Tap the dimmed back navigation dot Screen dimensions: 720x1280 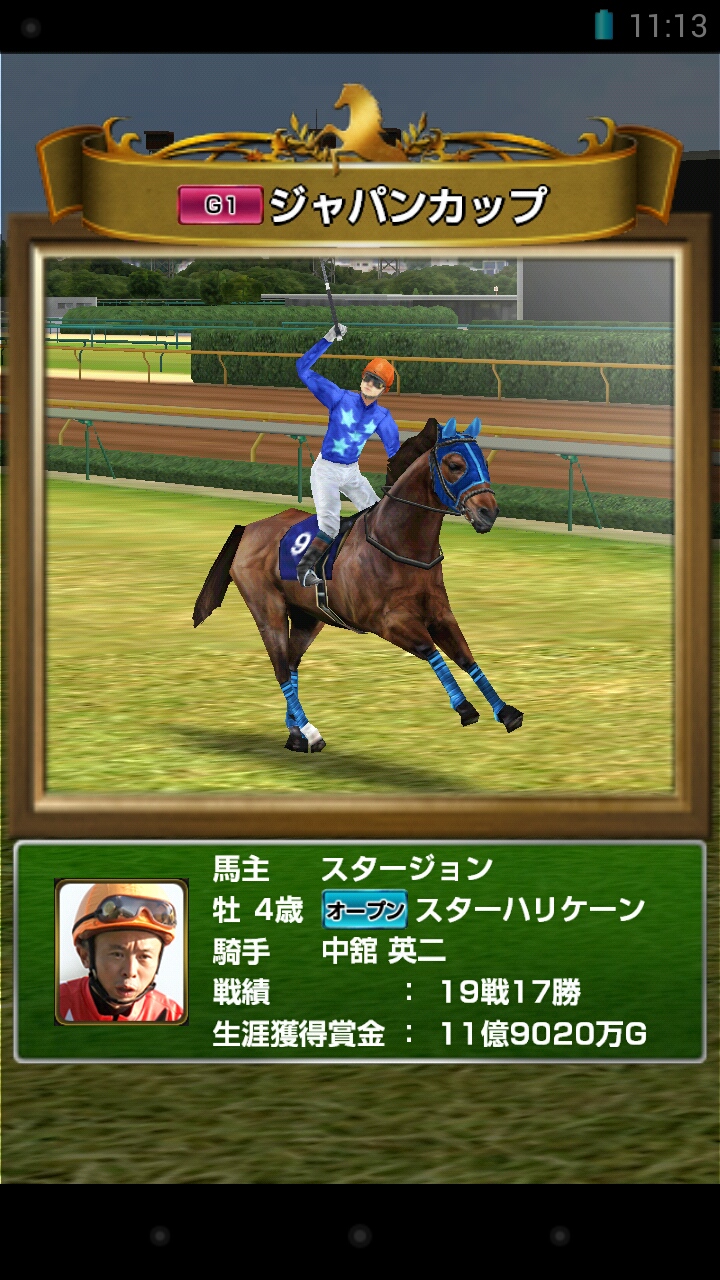coord(160,1236)
